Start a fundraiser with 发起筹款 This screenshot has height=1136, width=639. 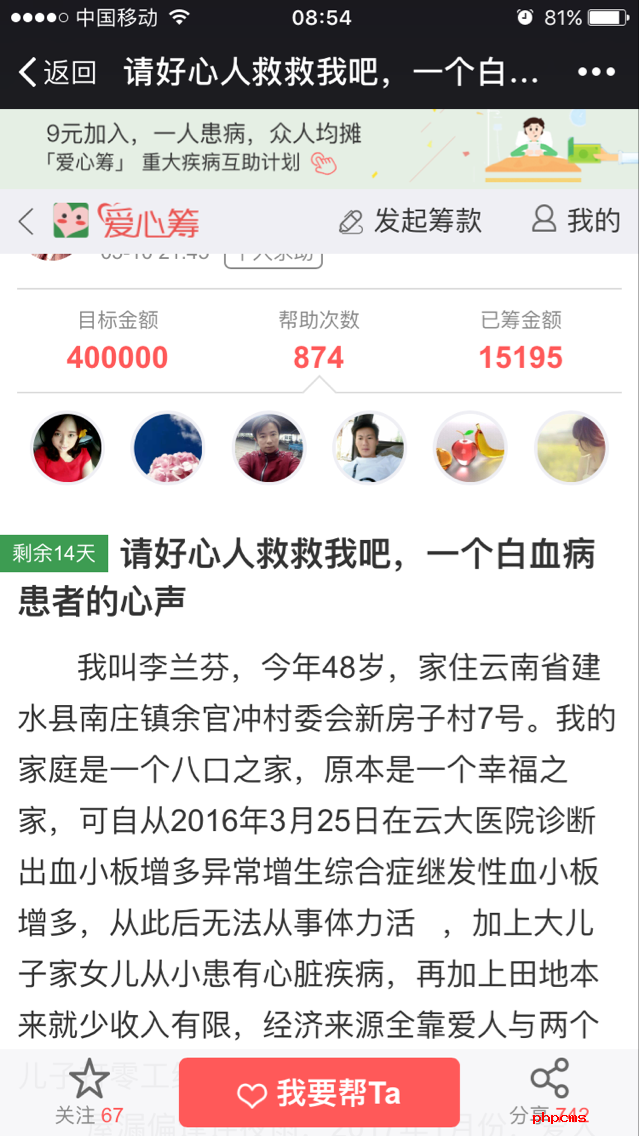click(x=410, y=221)
